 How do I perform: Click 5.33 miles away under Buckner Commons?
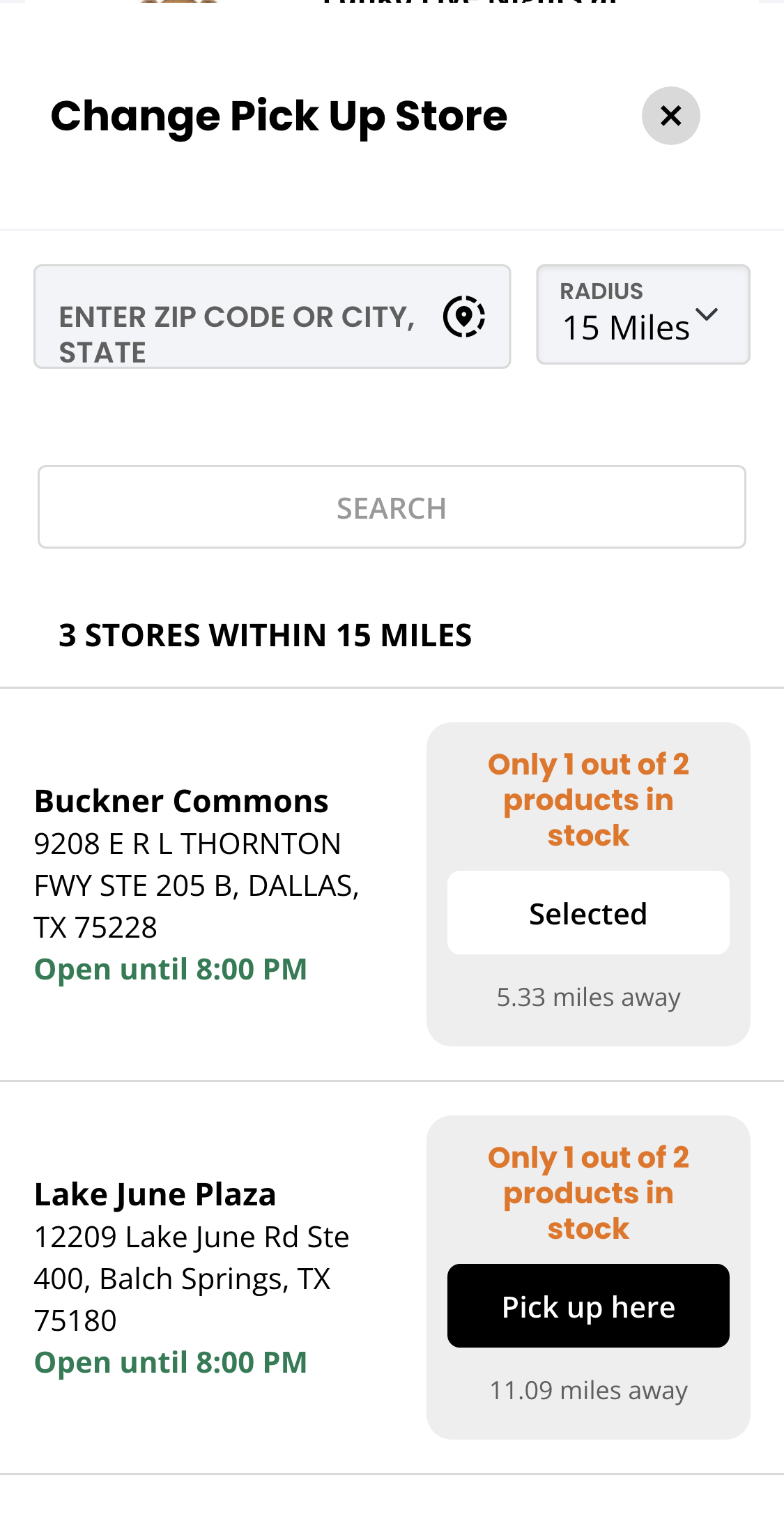pos(589,996)
